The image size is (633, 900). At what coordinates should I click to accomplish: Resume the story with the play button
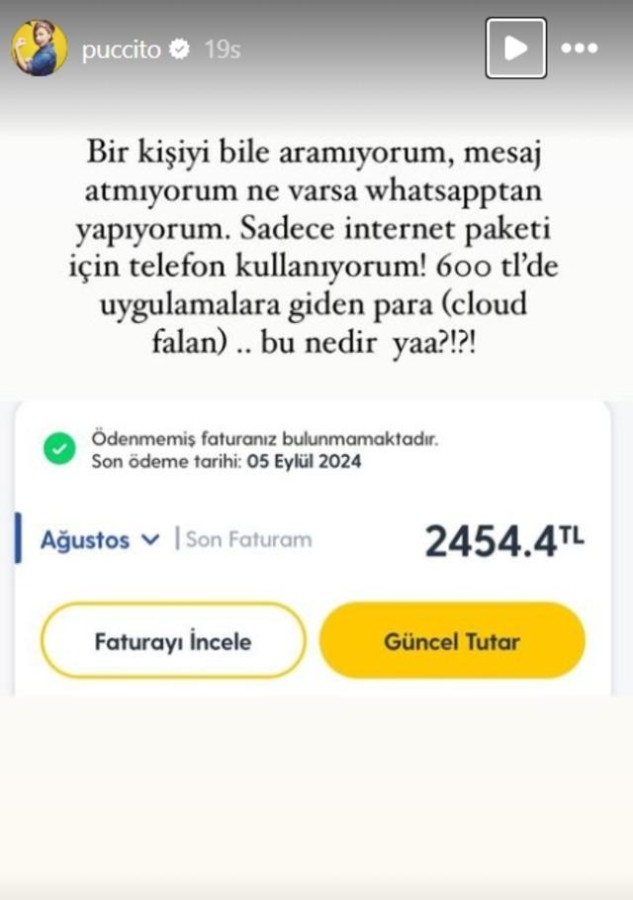516,48
